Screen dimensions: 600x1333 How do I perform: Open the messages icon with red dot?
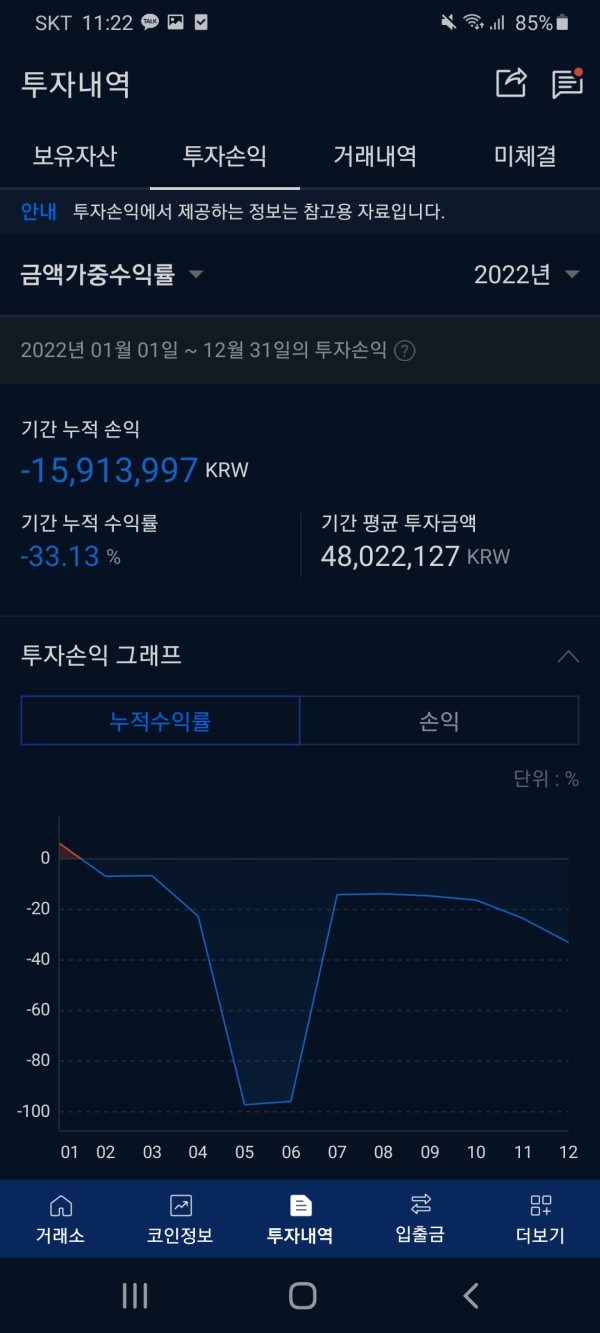click(567, 83)
